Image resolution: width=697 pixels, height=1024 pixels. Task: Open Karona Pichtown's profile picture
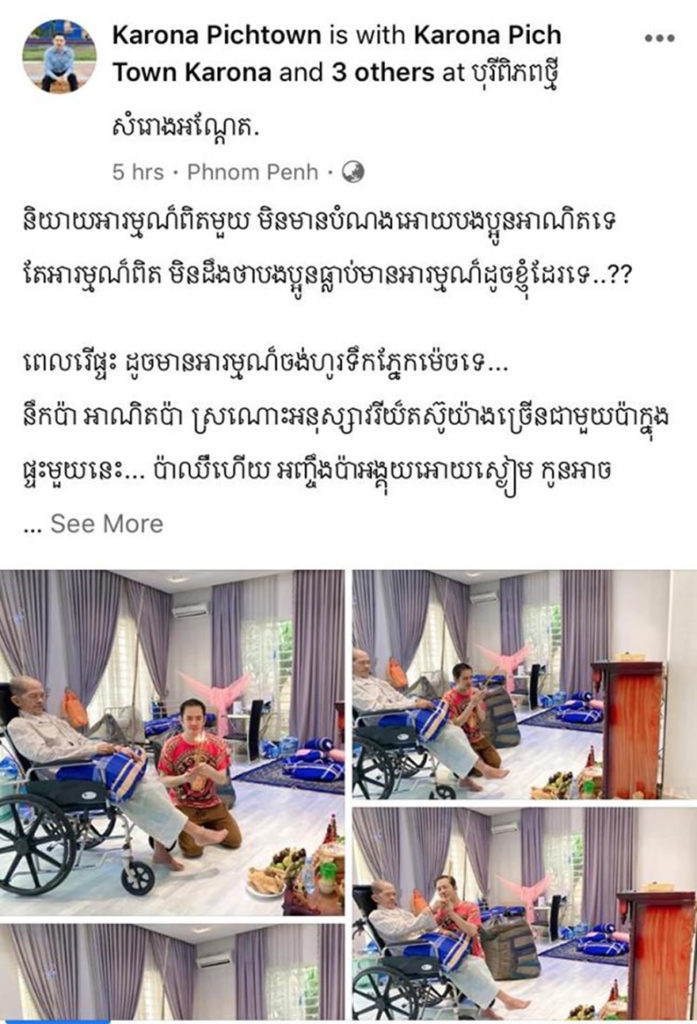point(59,56)
